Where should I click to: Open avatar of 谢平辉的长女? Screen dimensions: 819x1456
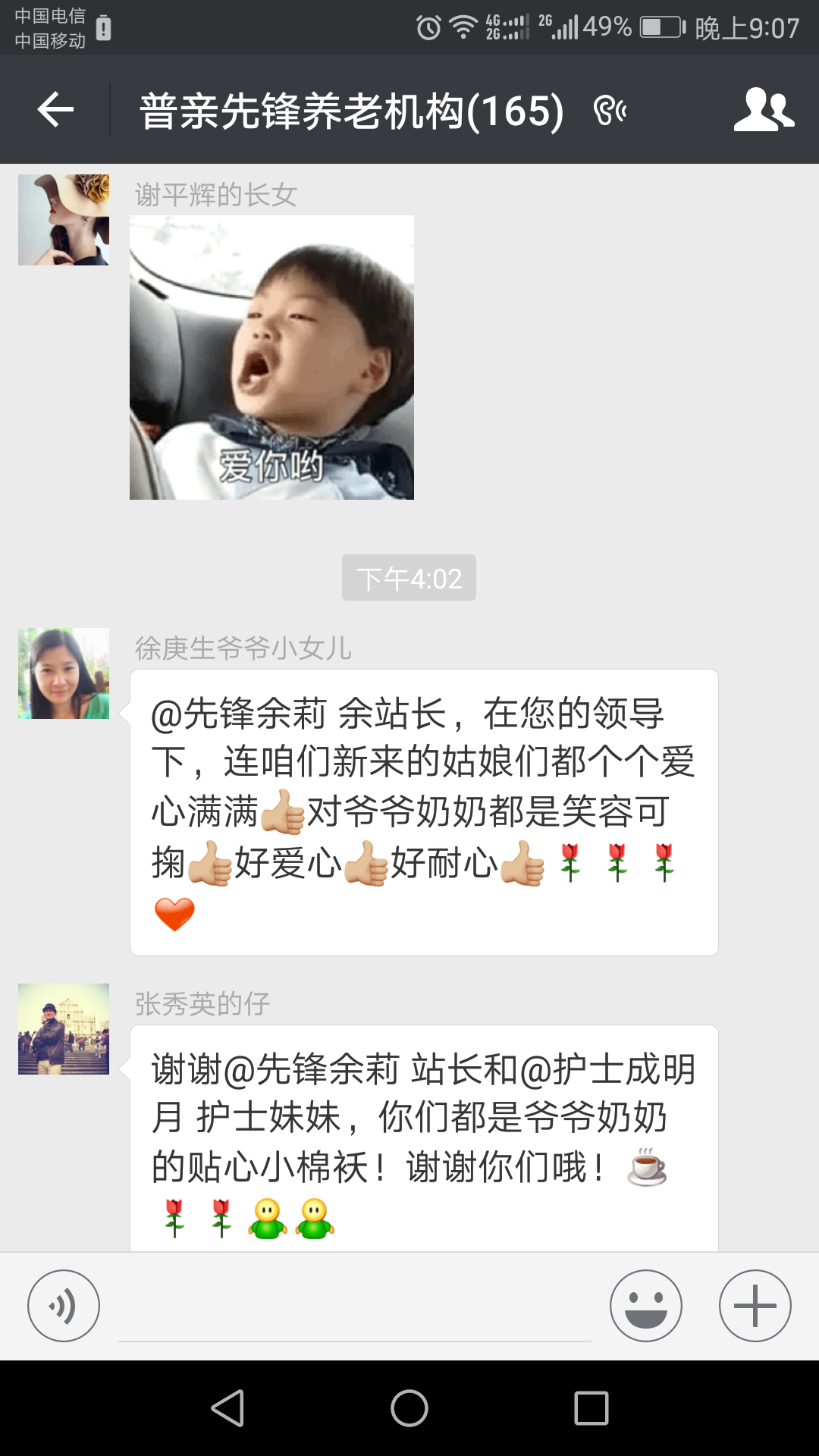click(64, 220)
